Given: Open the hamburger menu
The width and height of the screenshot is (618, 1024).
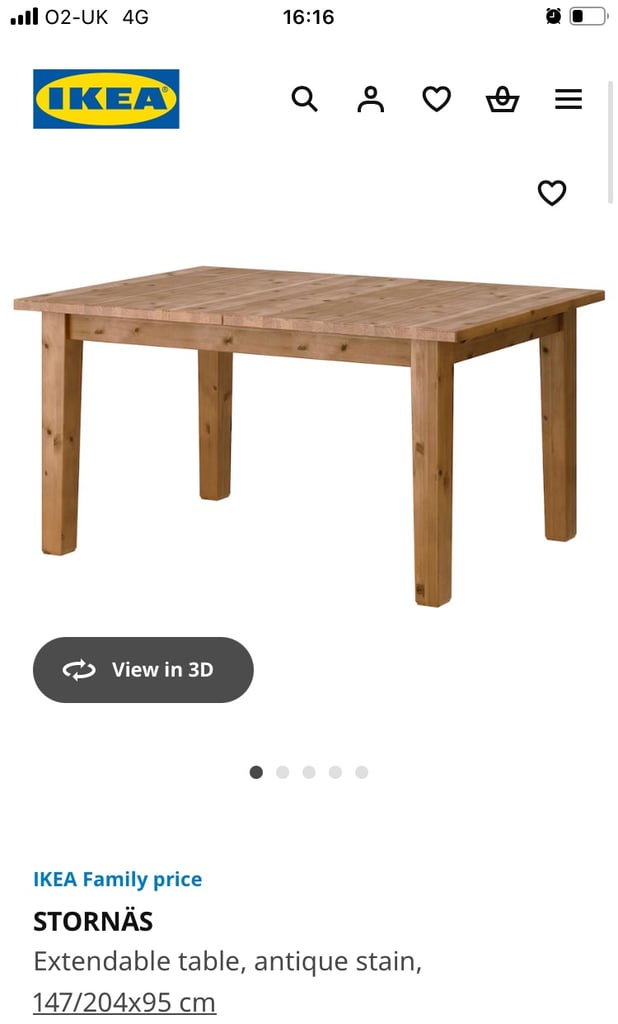Looking at the screenshot, I should 568,99.
